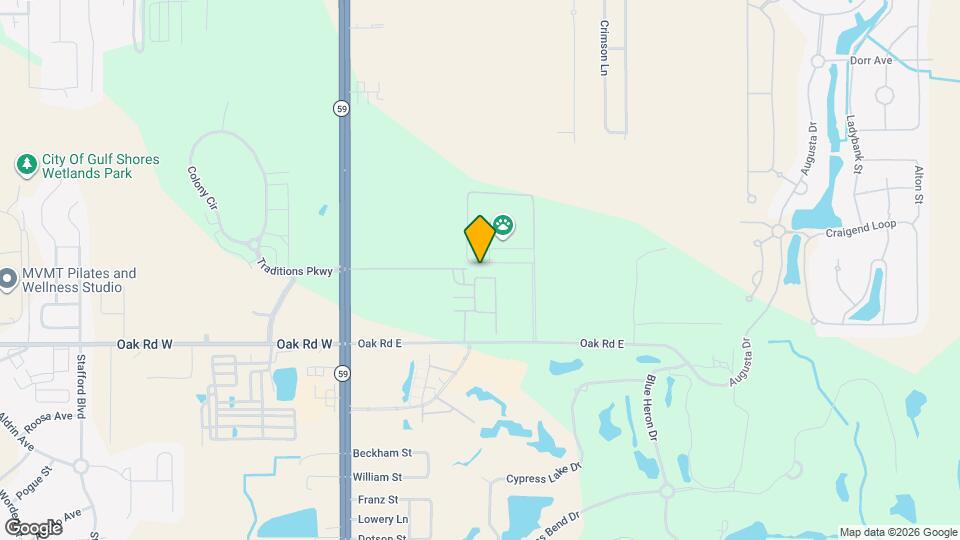This screenshot has height=540, width=960.
Task: Open the green paw place icon
Action: (503, 225)
